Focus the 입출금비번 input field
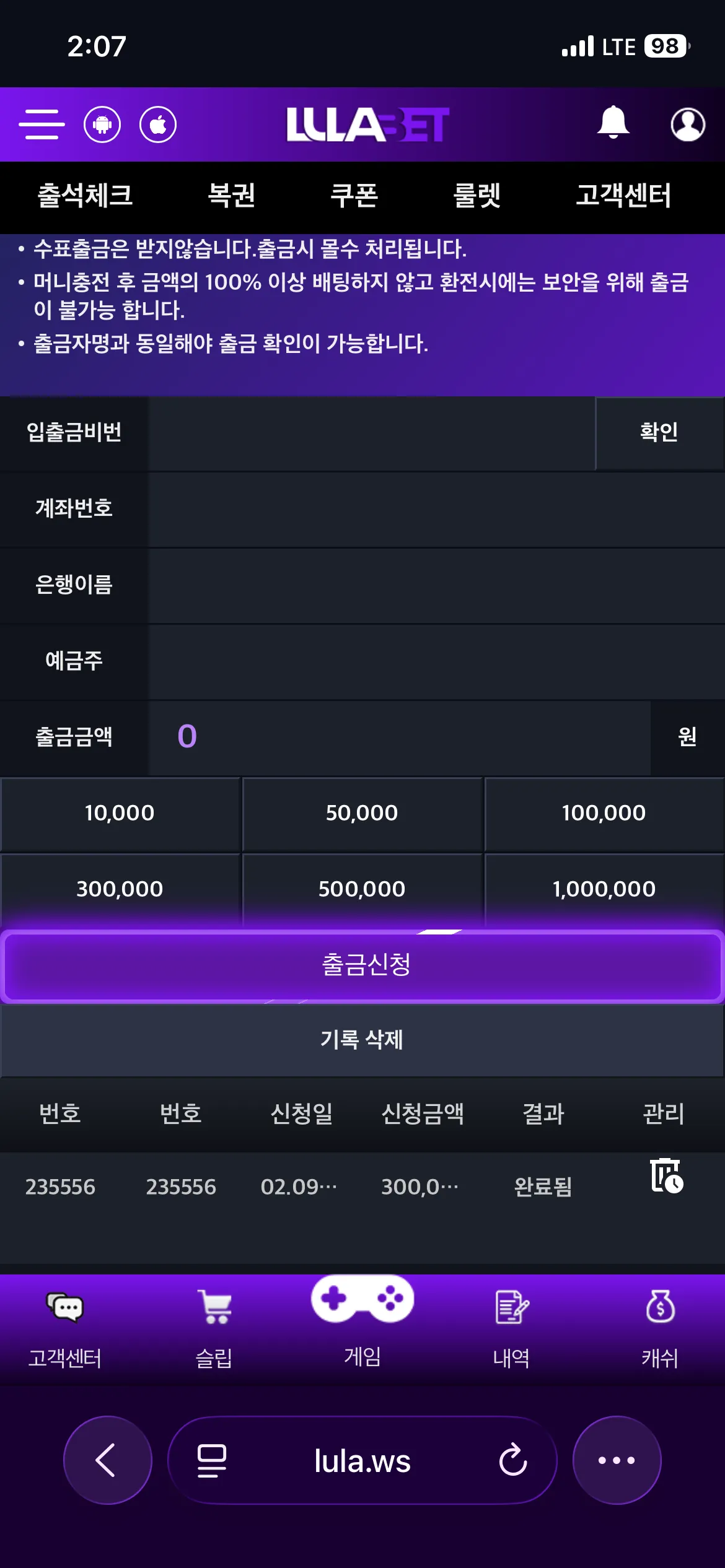The image size is (725, 1568). click(372, 433)
